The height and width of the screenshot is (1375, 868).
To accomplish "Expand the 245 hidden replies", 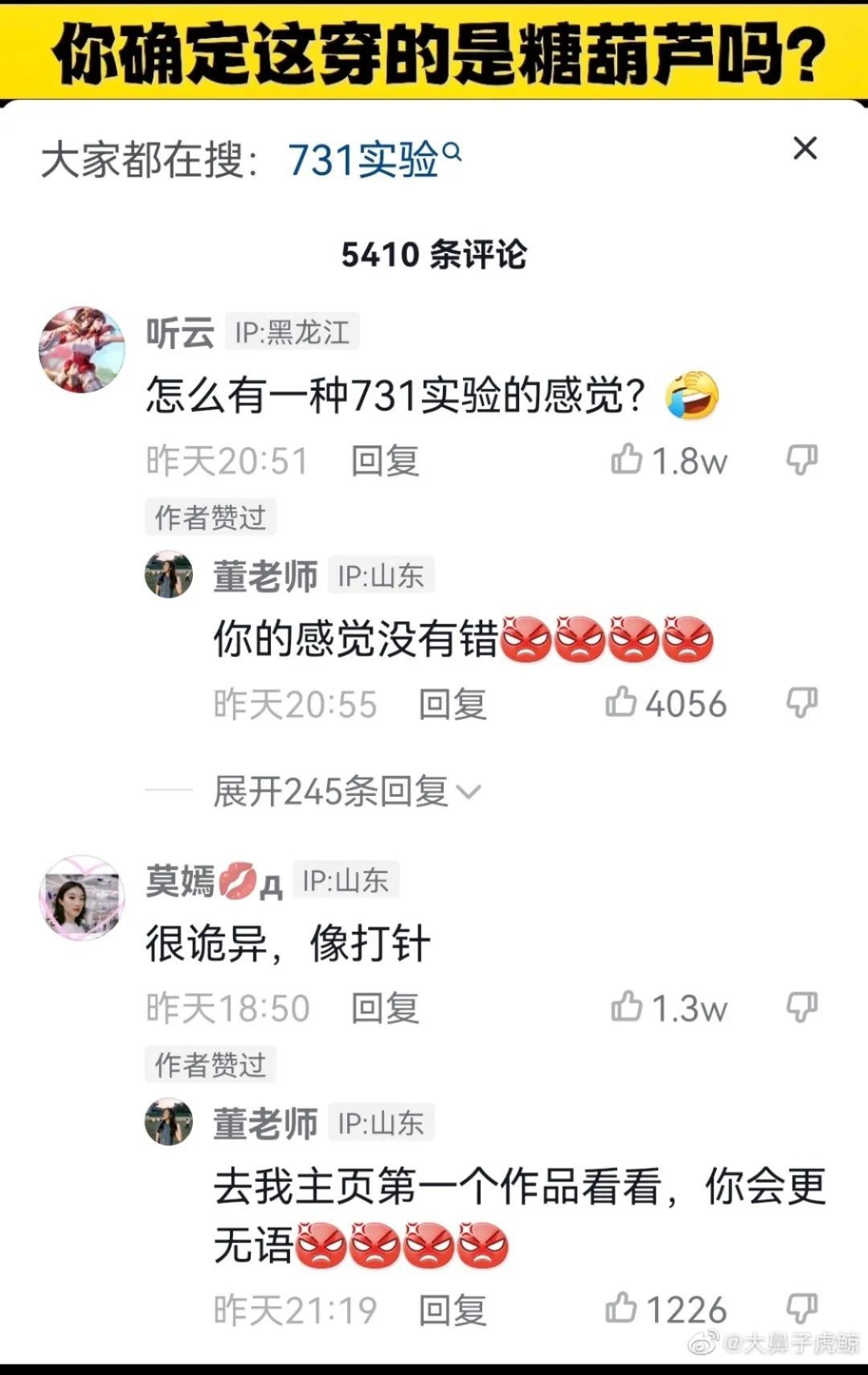I will click(346, 792).
